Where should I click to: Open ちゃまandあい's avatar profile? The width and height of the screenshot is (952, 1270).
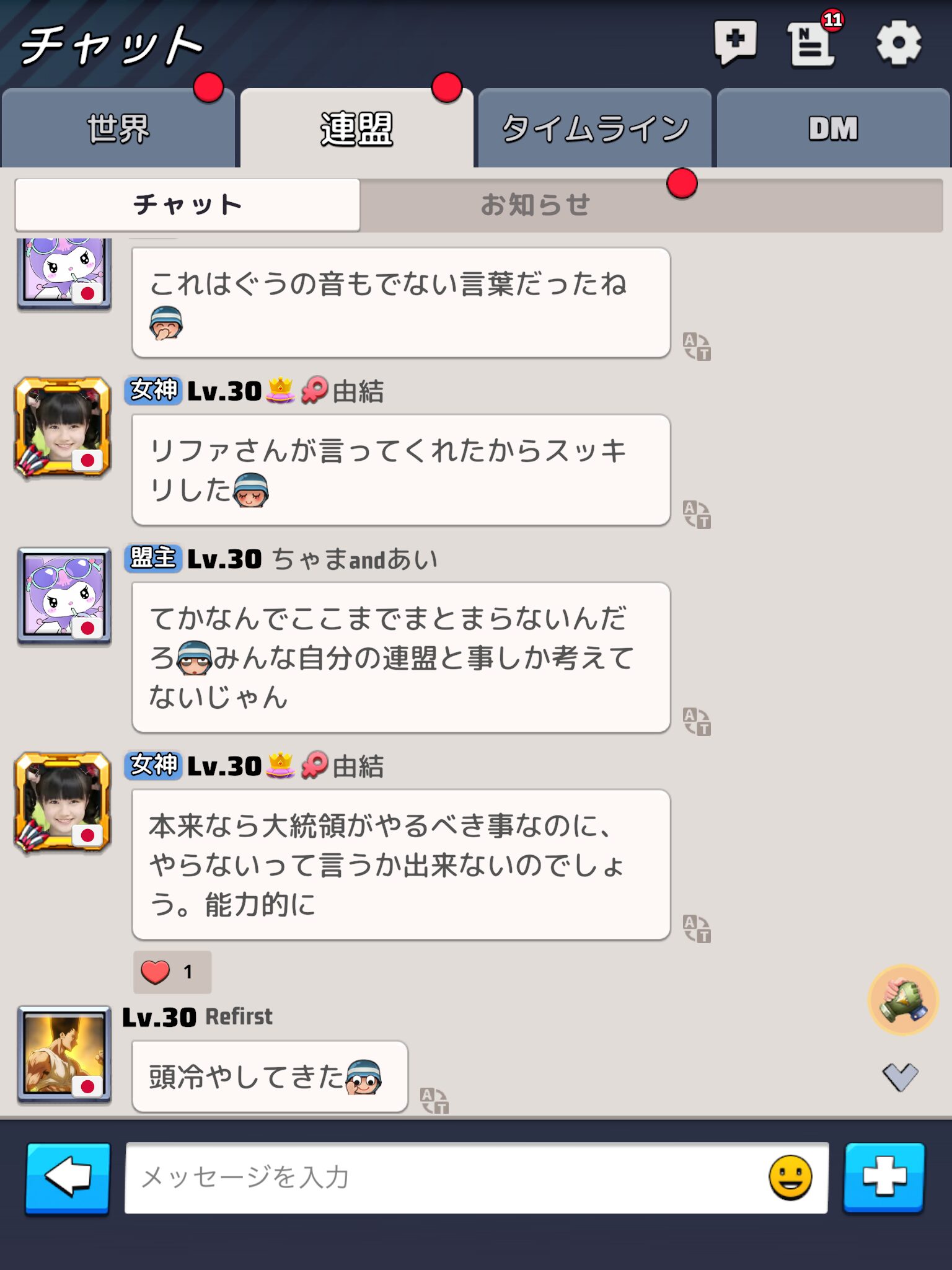click(64, 597)
